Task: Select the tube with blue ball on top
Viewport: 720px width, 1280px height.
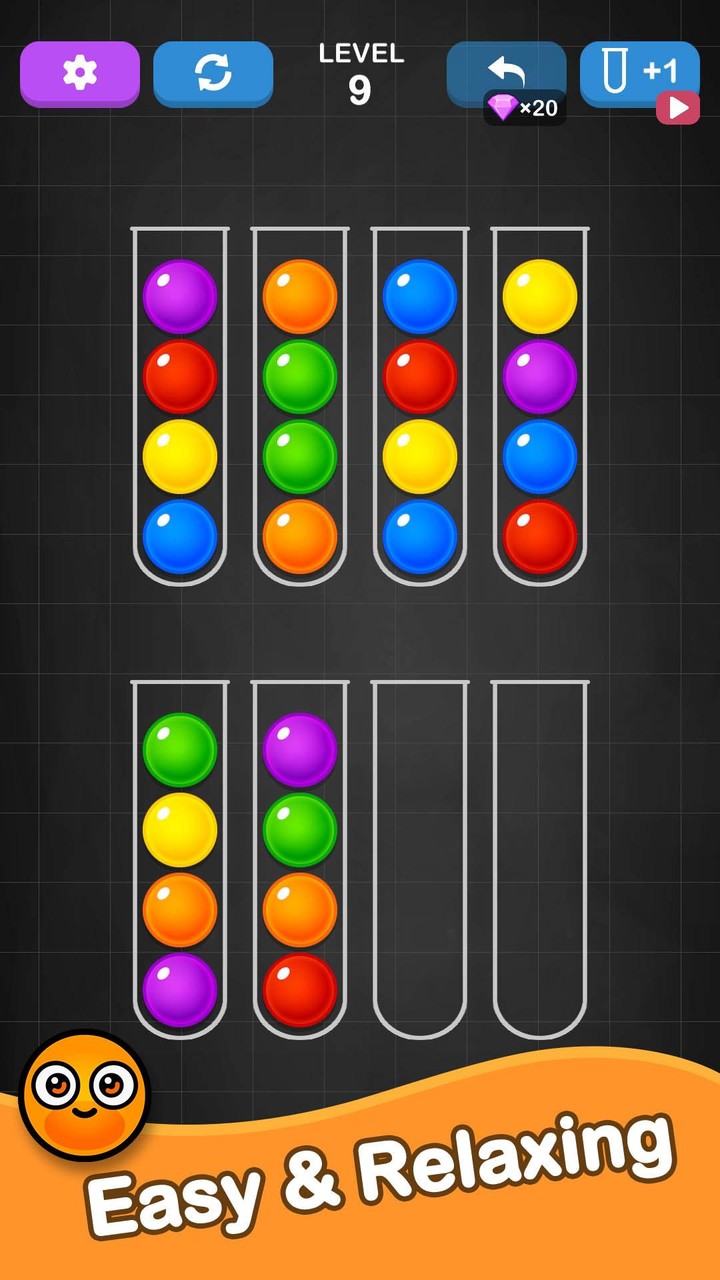Action: [x=420, y=405]
